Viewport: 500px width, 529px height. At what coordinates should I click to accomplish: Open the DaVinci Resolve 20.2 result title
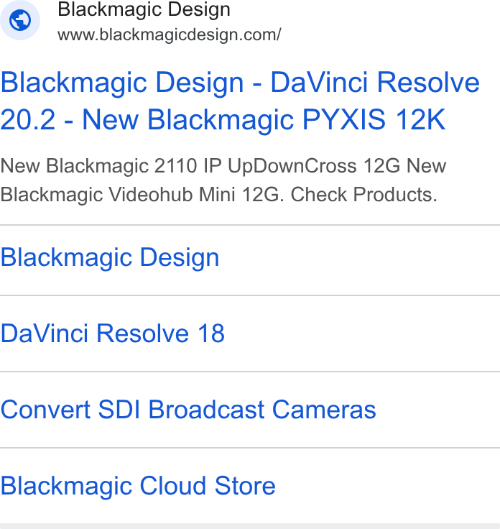pos(240,101)
